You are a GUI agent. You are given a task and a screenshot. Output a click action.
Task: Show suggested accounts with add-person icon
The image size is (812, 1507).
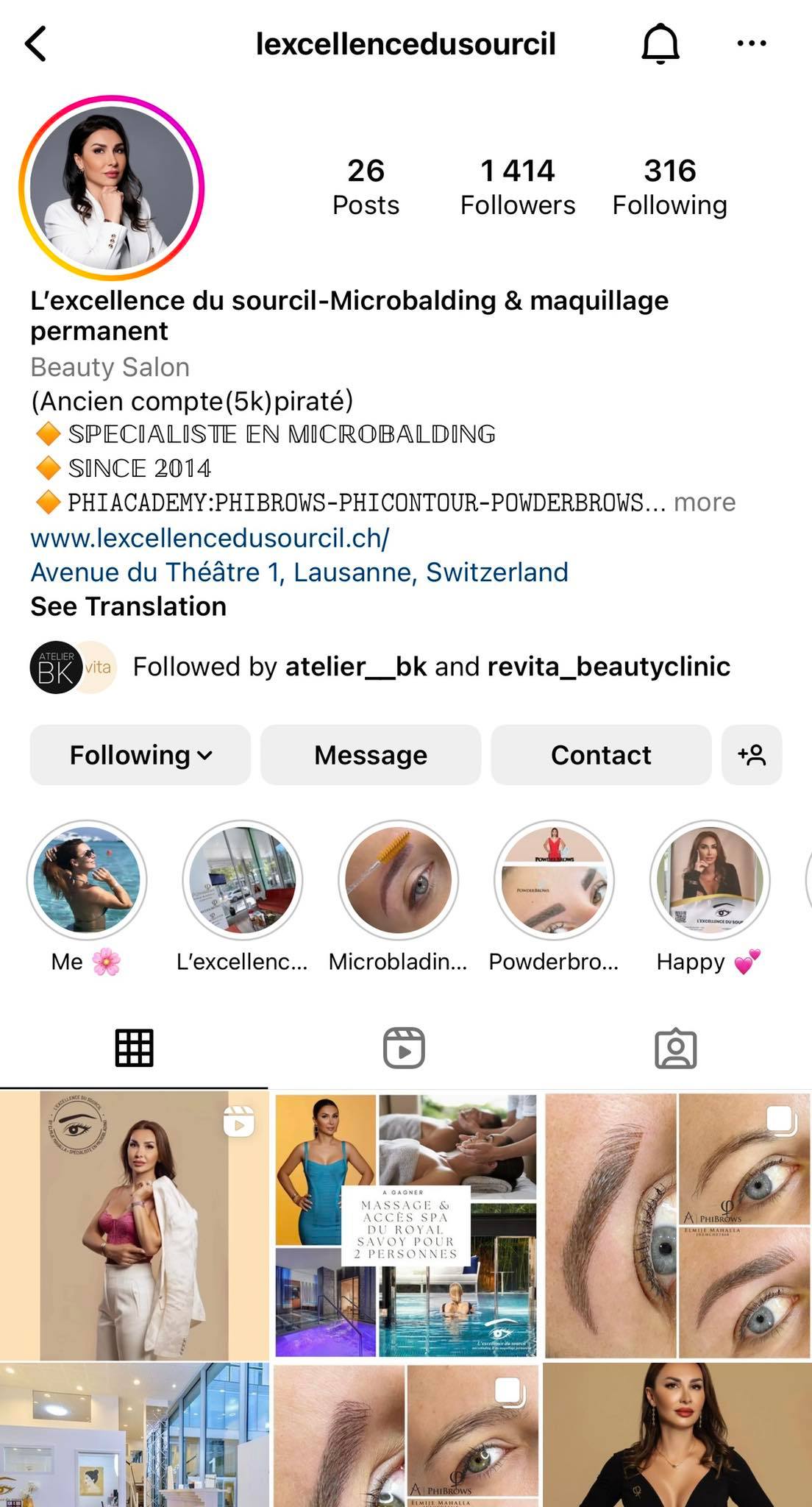(752, 755)
